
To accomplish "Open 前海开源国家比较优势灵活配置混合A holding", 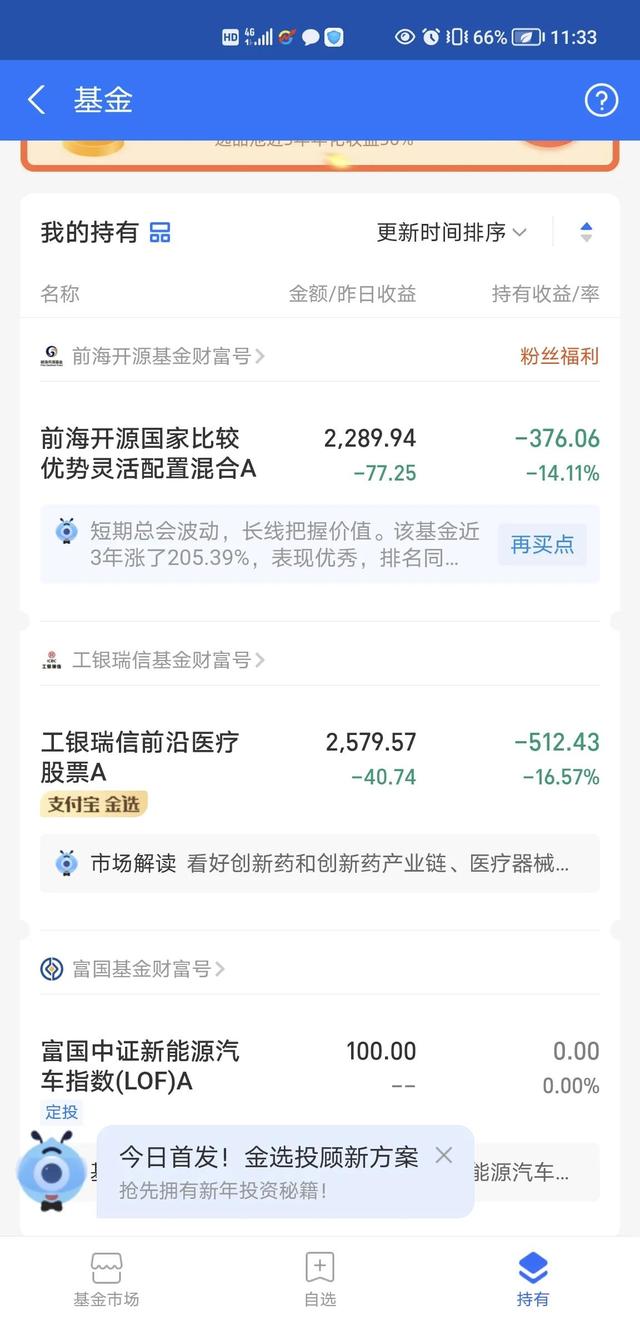I will (320, 454).
